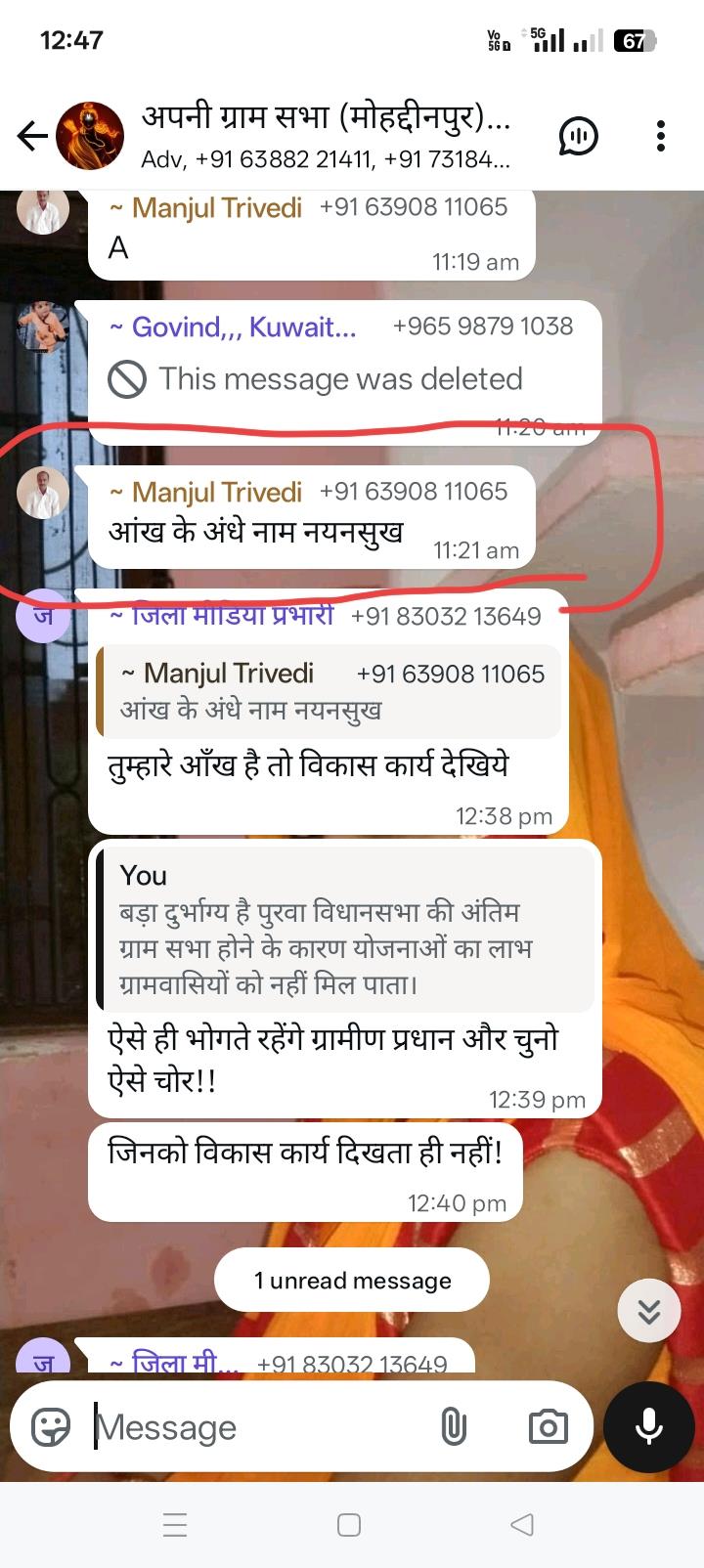Open the three-dot overflow menu

pos(661,136)
